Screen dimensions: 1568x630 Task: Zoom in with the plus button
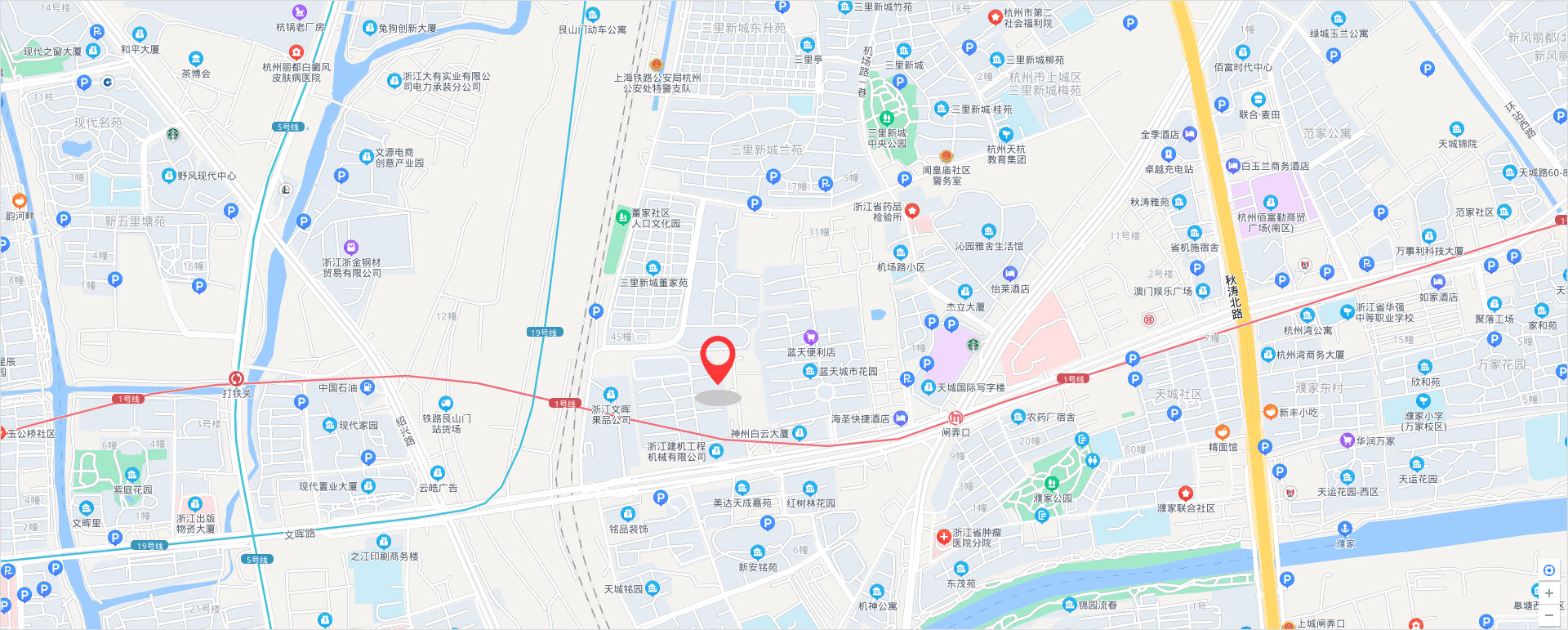1549,593
